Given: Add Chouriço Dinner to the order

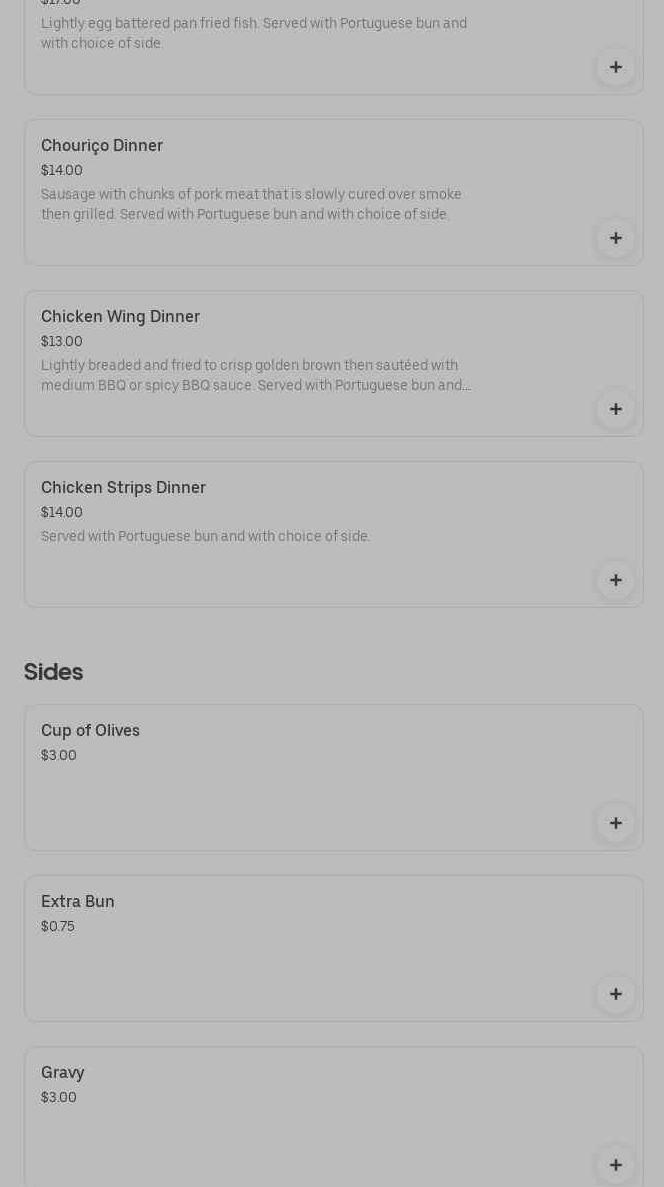Looking at the screenshot, I should [x=615, y=238].
